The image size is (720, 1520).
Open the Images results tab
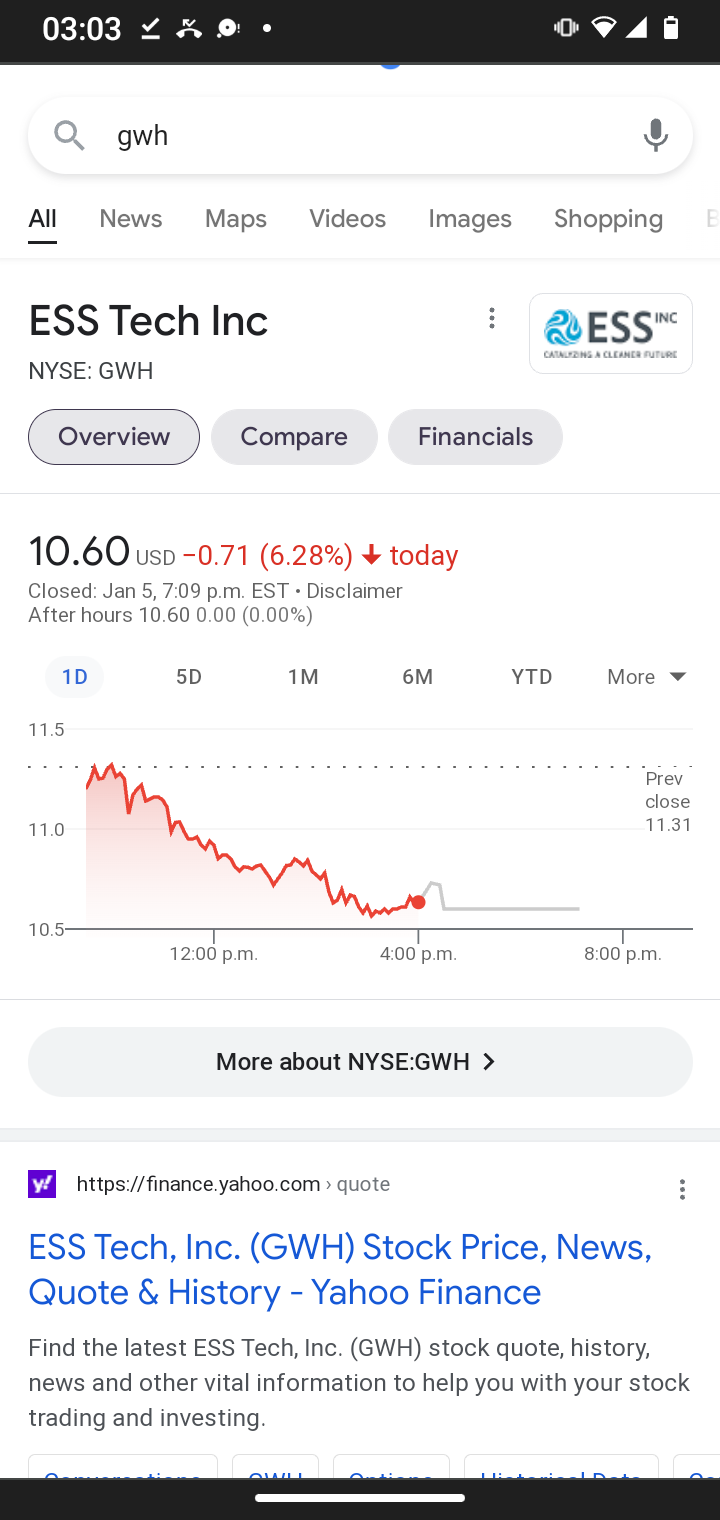point(469,219)
